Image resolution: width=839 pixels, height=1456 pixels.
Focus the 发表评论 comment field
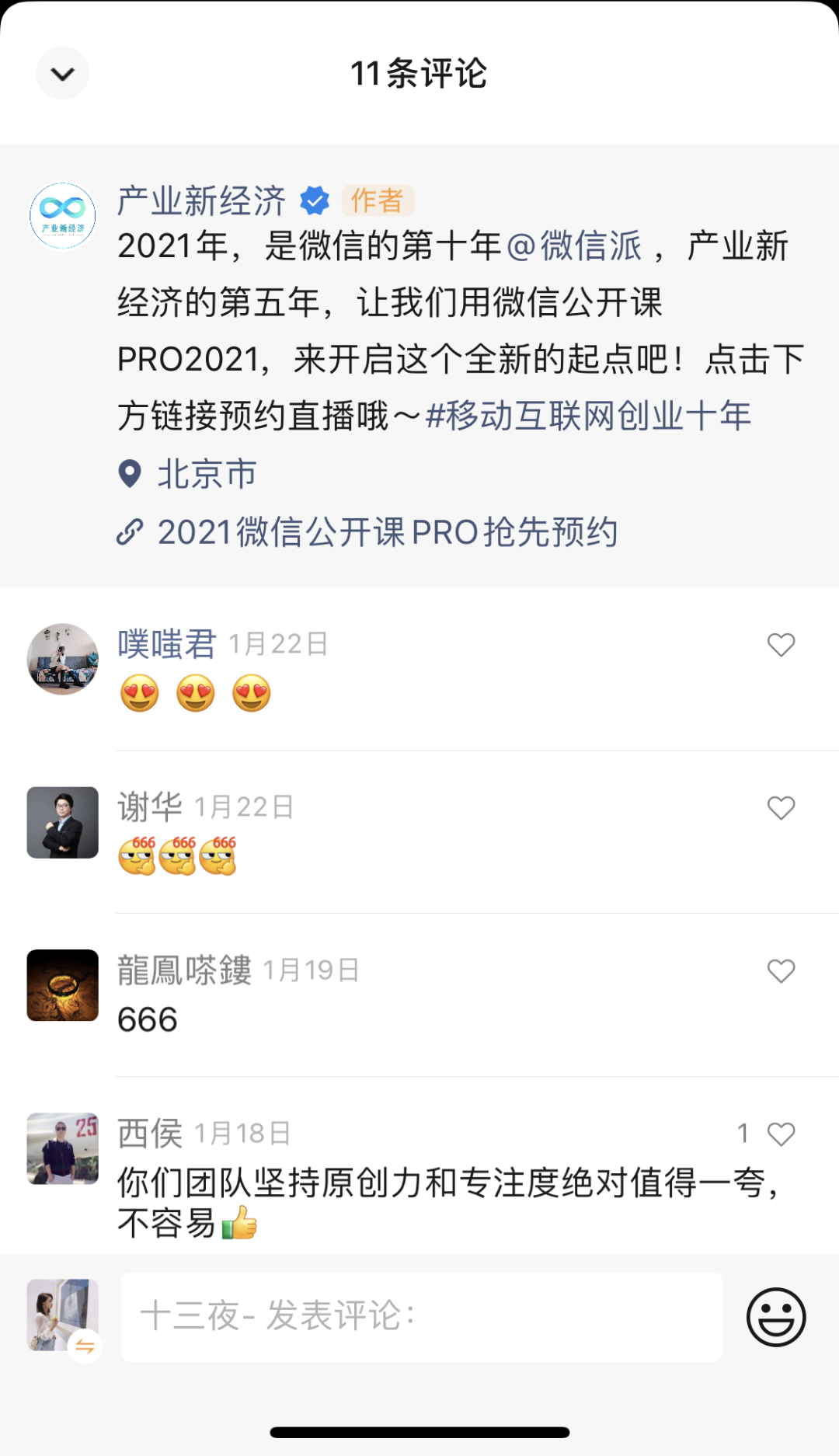pyautogui.click(x=421, y=1317)
